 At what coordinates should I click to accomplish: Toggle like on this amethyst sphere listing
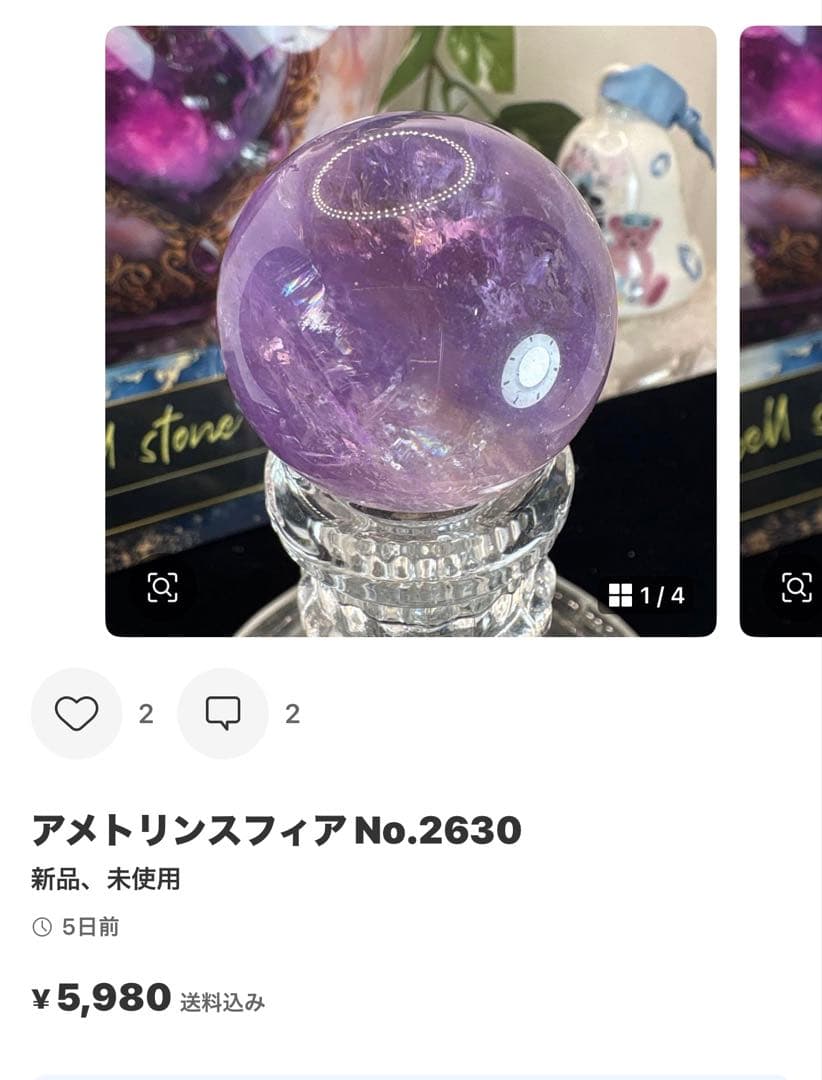tap(76, 714)
